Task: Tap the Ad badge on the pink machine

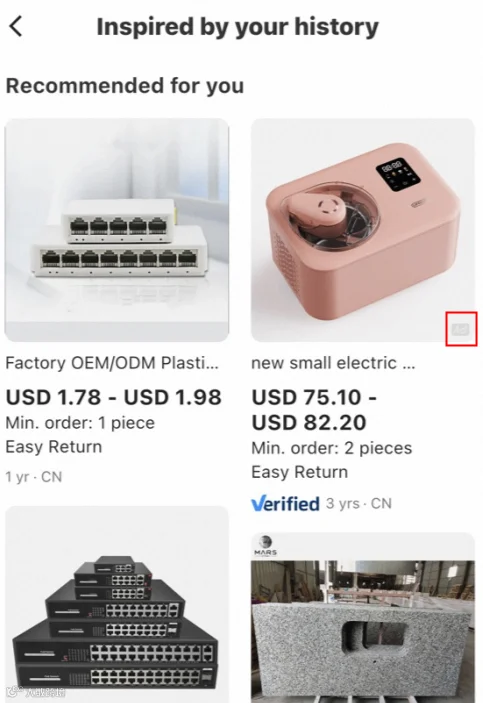Action: [x=461, y=329]
